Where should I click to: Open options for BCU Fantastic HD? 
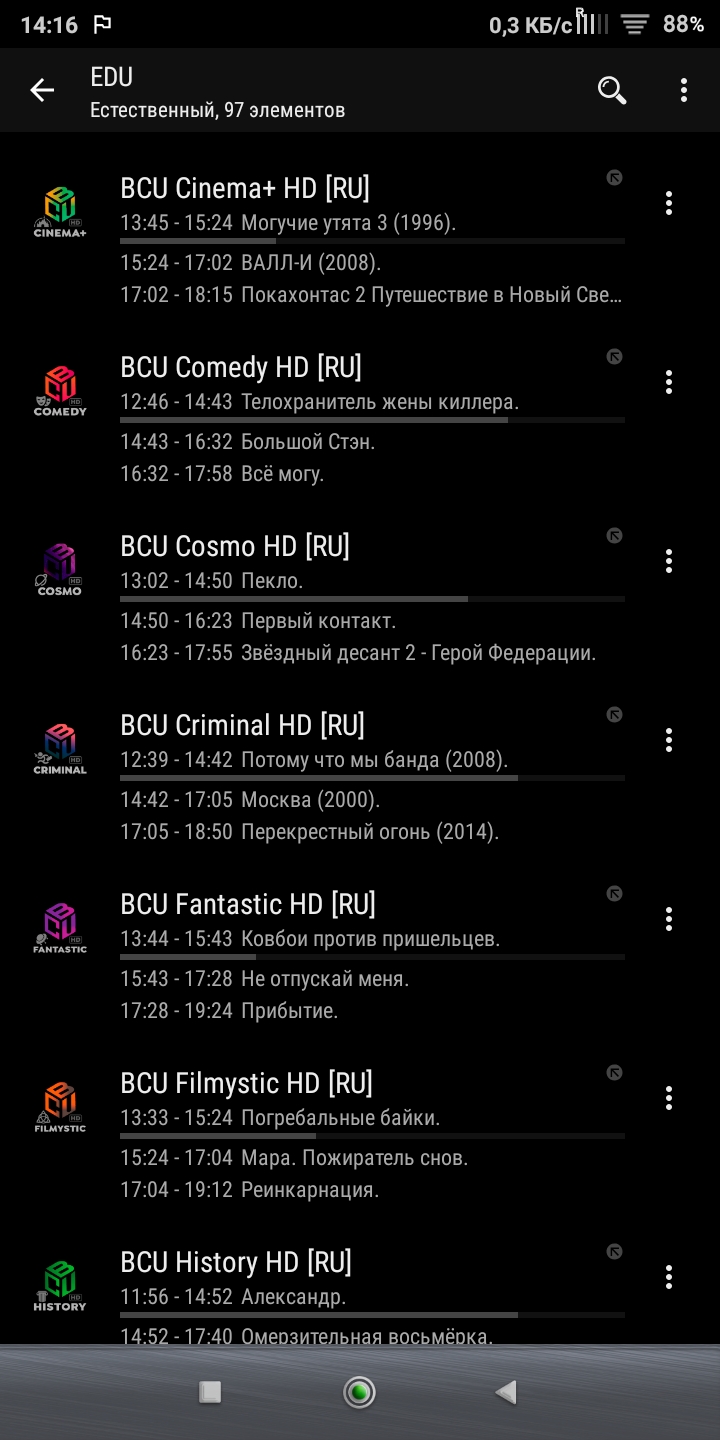click(x=669, y=919)
